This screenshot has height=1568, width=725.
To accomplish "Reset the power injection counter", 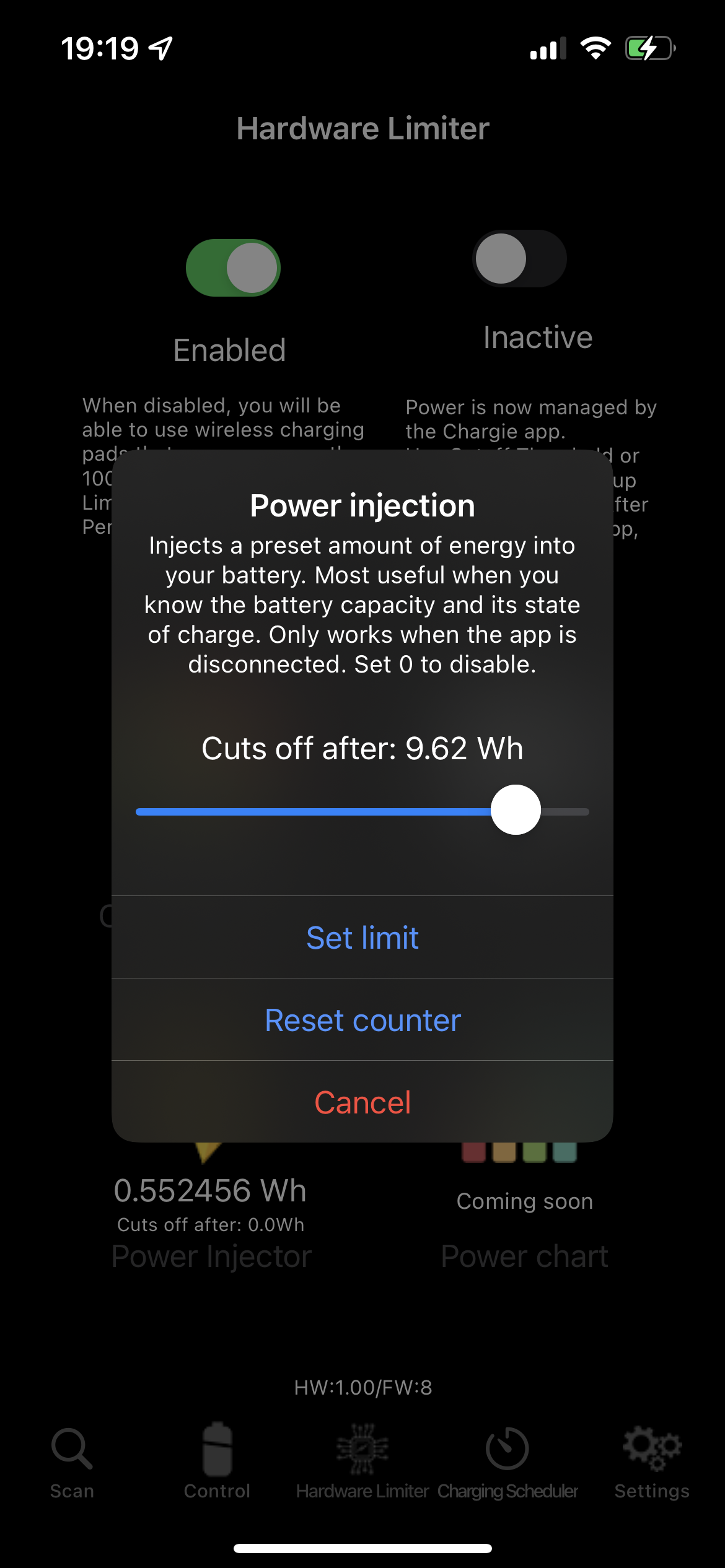I will pos(362,1020).
